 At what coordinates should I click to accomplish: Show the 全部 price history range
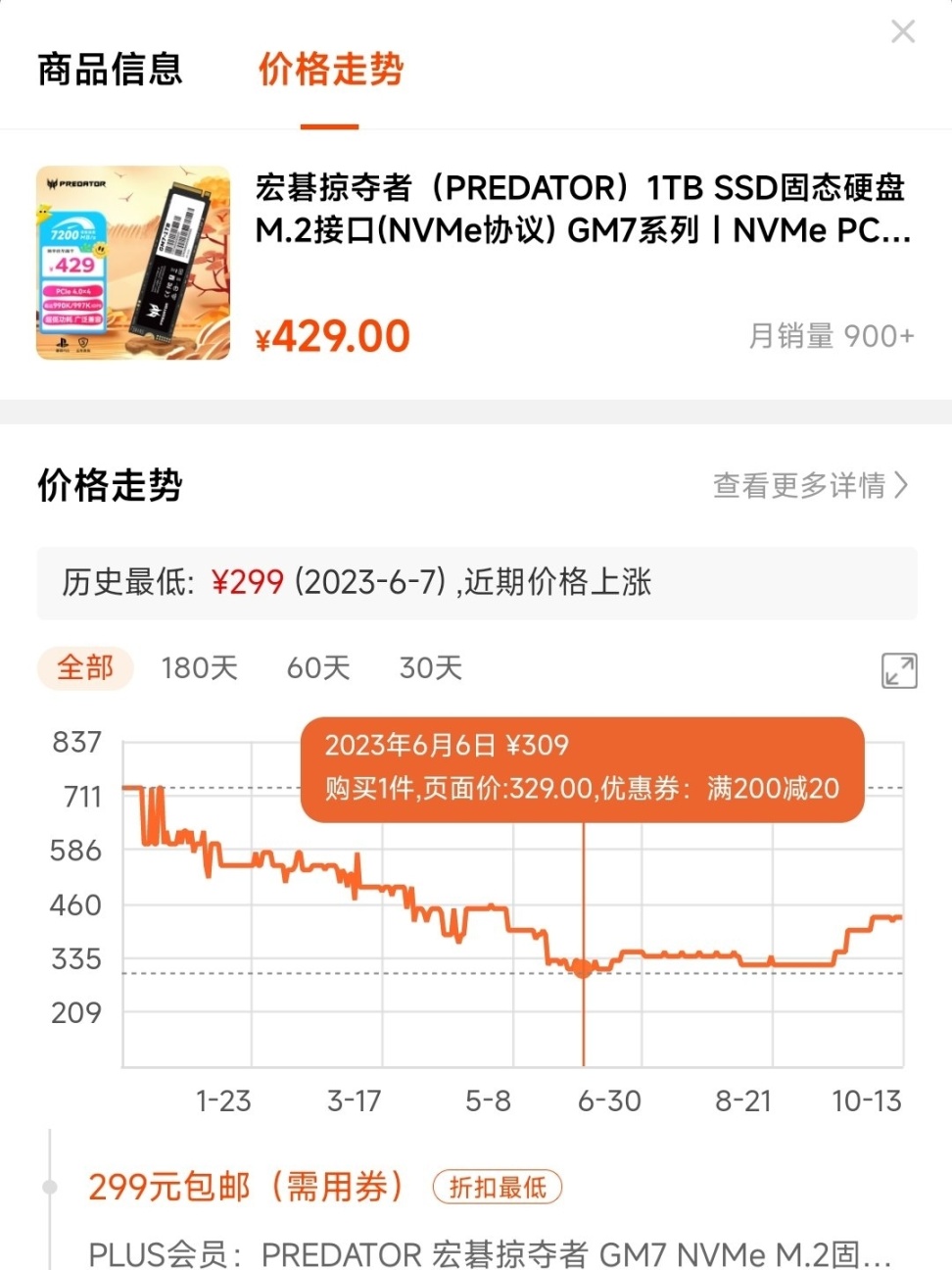point(85,668)
